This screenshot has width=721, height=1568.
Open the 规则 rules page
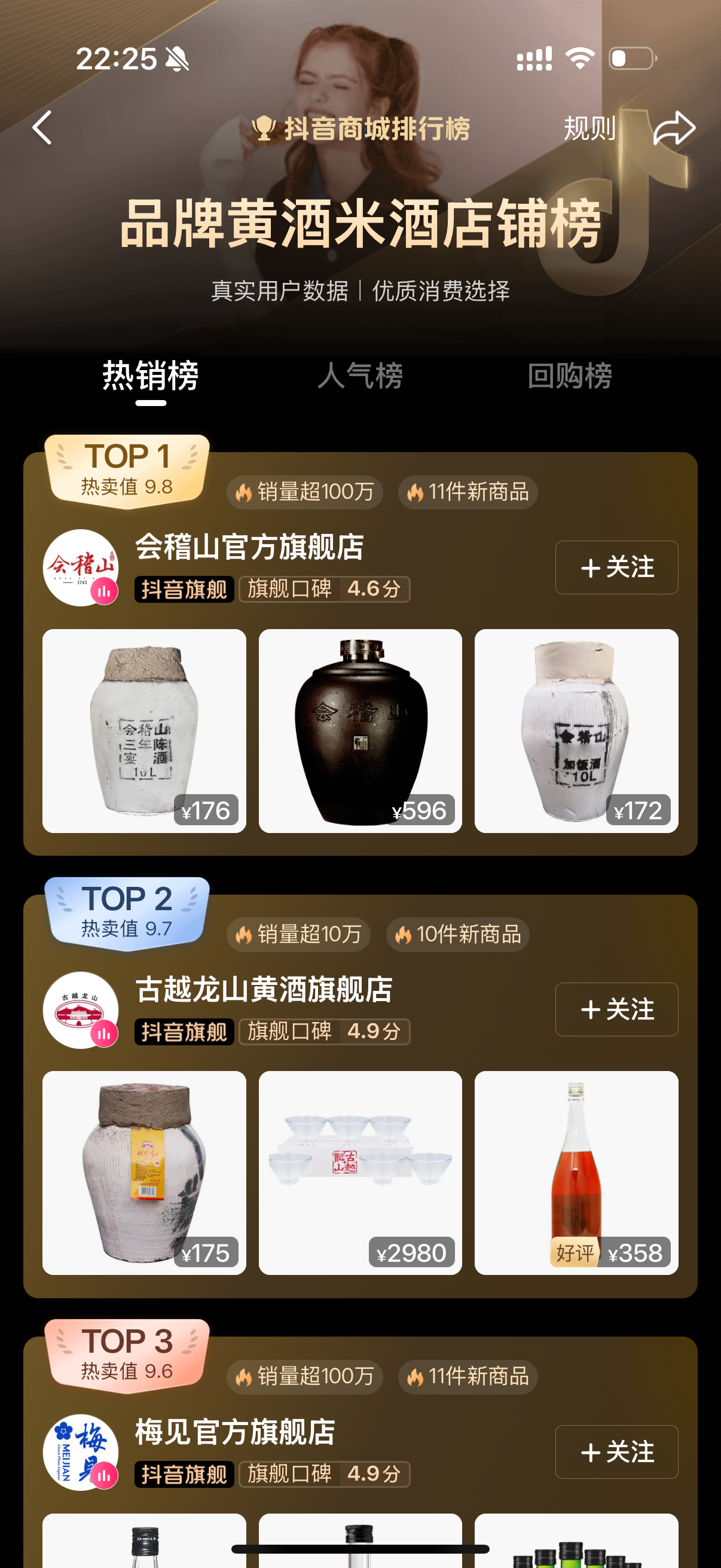[x=589, y=128]
